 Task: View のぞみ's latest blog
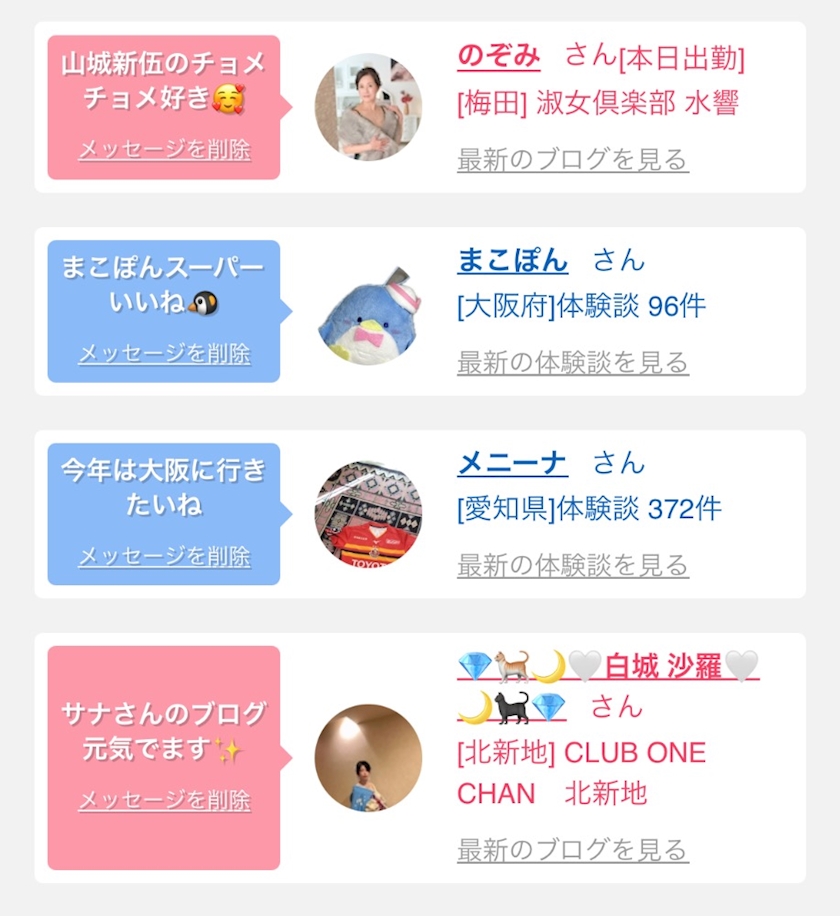tap(572, 159)
